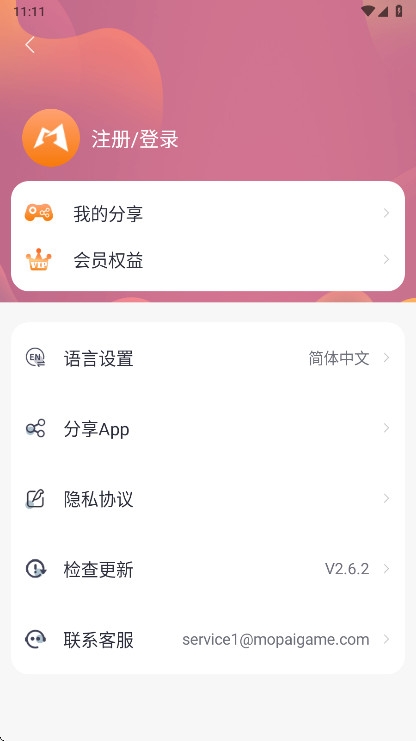Open 联系客服 customer service
The width and height of the screenshot is (416, 741).
tap(208, 639)
